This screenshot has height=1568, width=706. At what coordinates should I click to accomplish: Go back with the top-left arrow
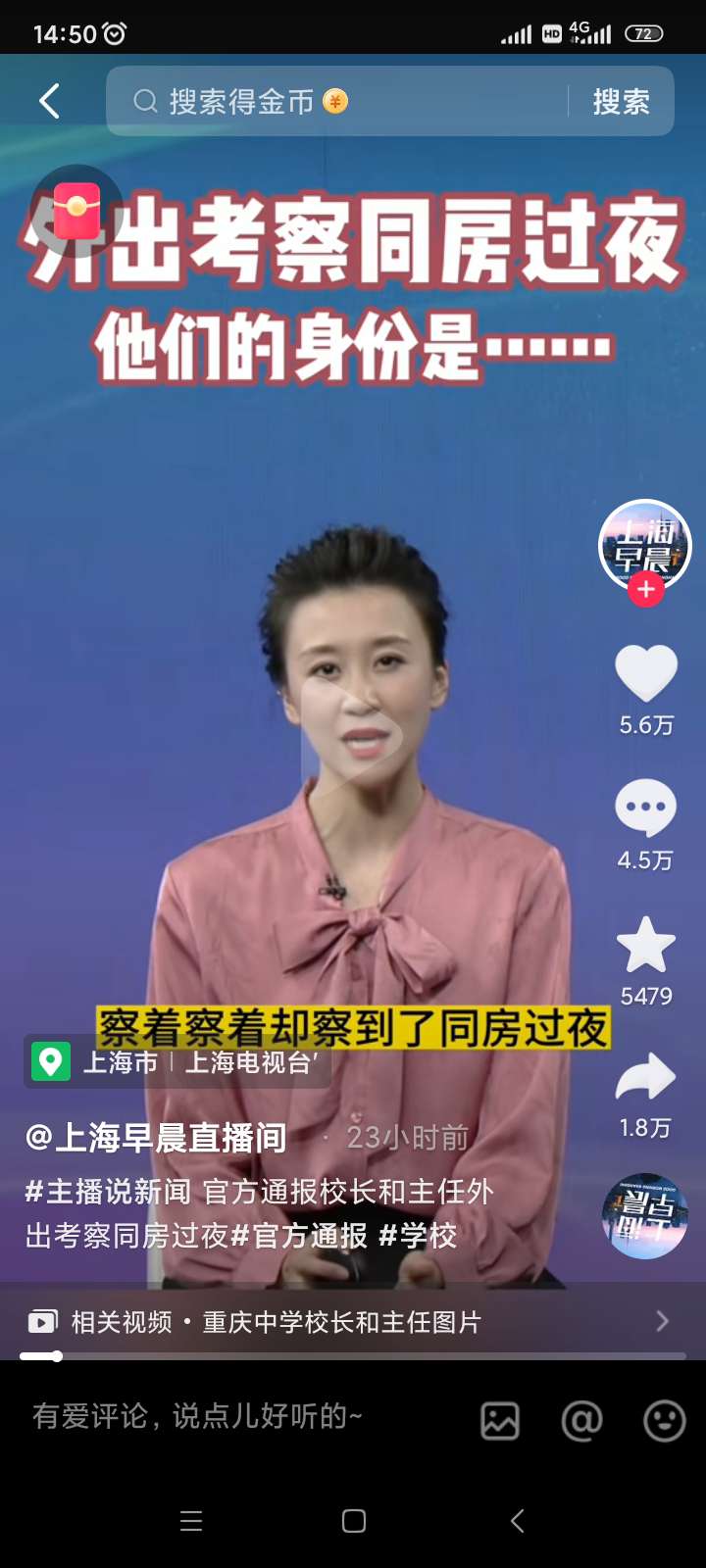(49, 101)
